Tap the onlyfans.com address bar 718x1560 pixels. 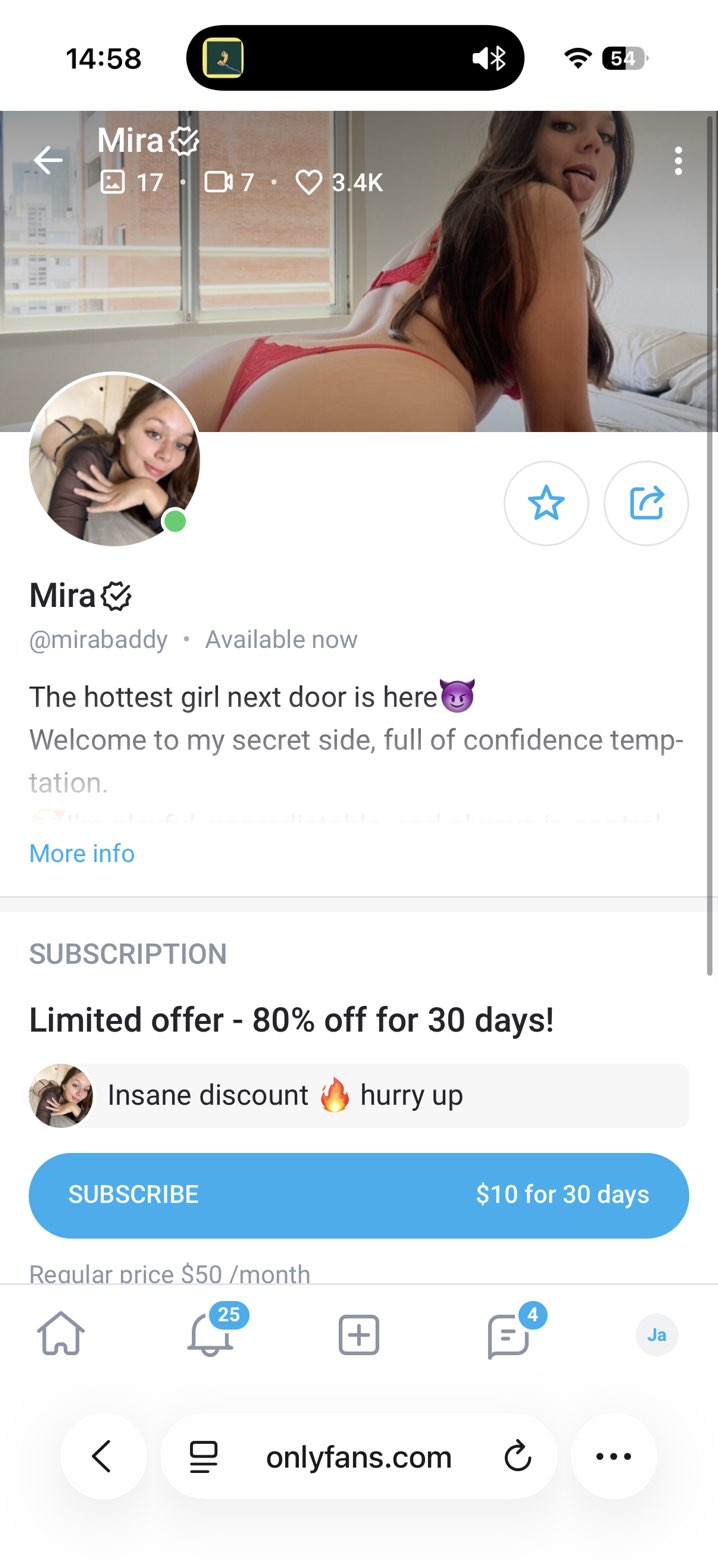[x=358, y=1457]
